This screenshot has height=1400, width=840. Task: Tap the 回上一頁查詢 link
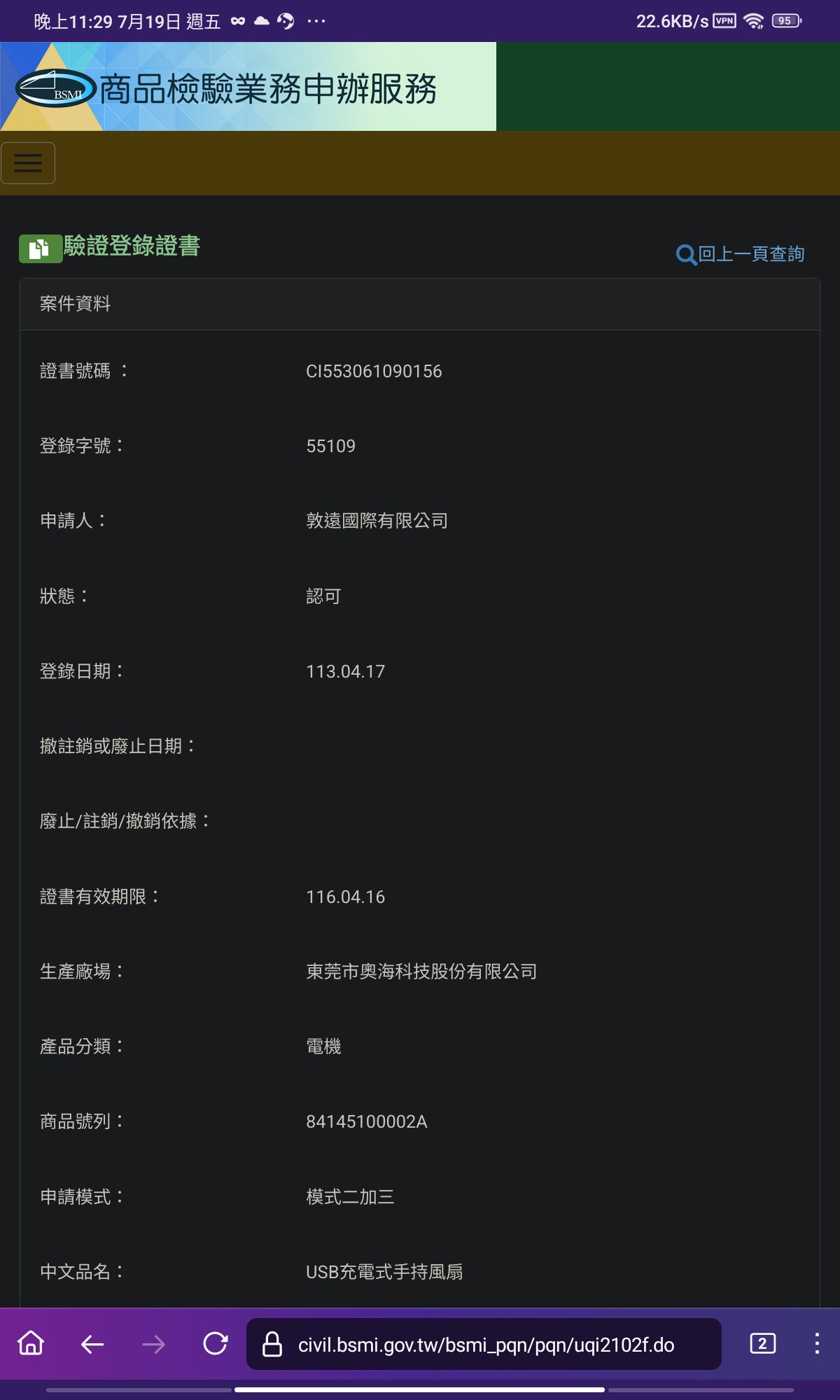point(741,254)
